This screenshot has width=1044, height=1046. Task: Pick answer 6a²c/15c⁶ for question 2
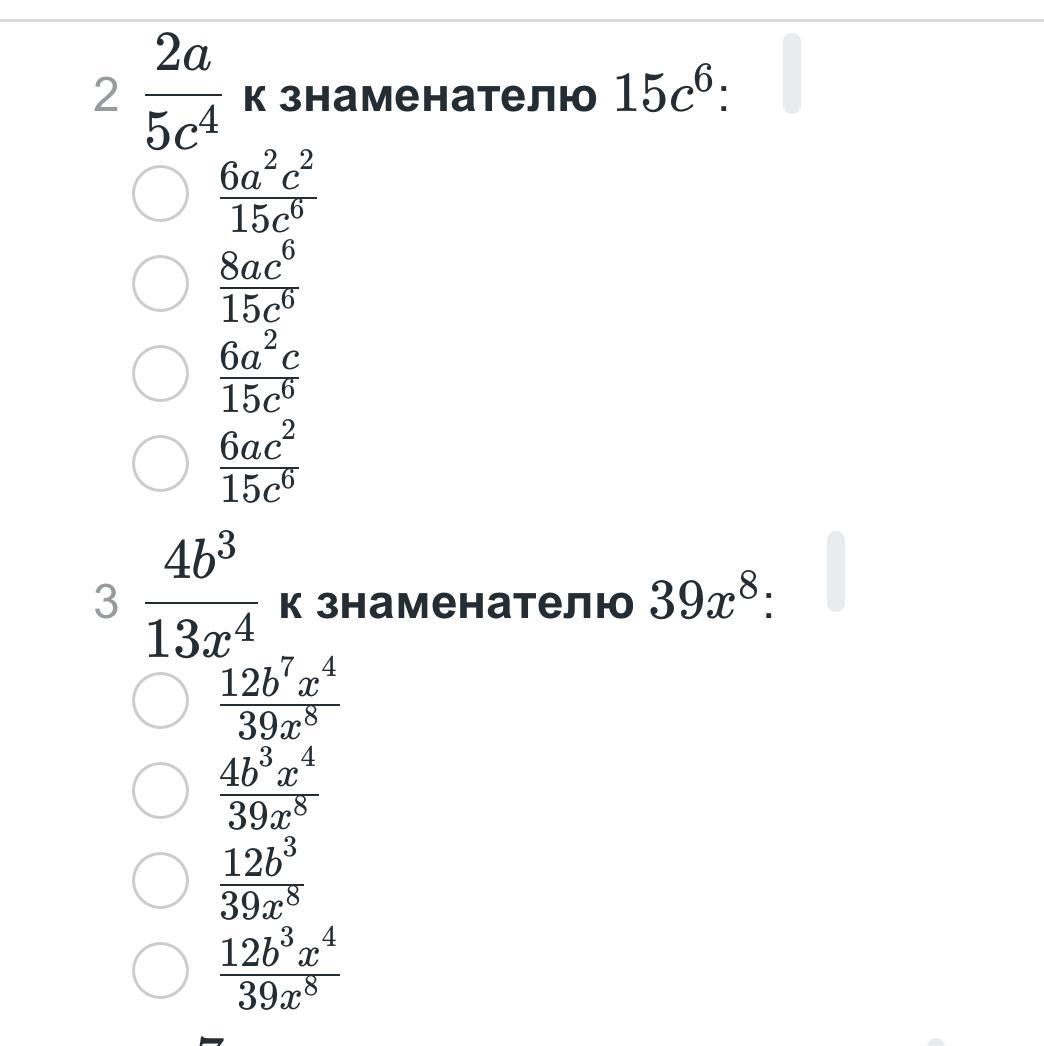click(x=160, y=373)
